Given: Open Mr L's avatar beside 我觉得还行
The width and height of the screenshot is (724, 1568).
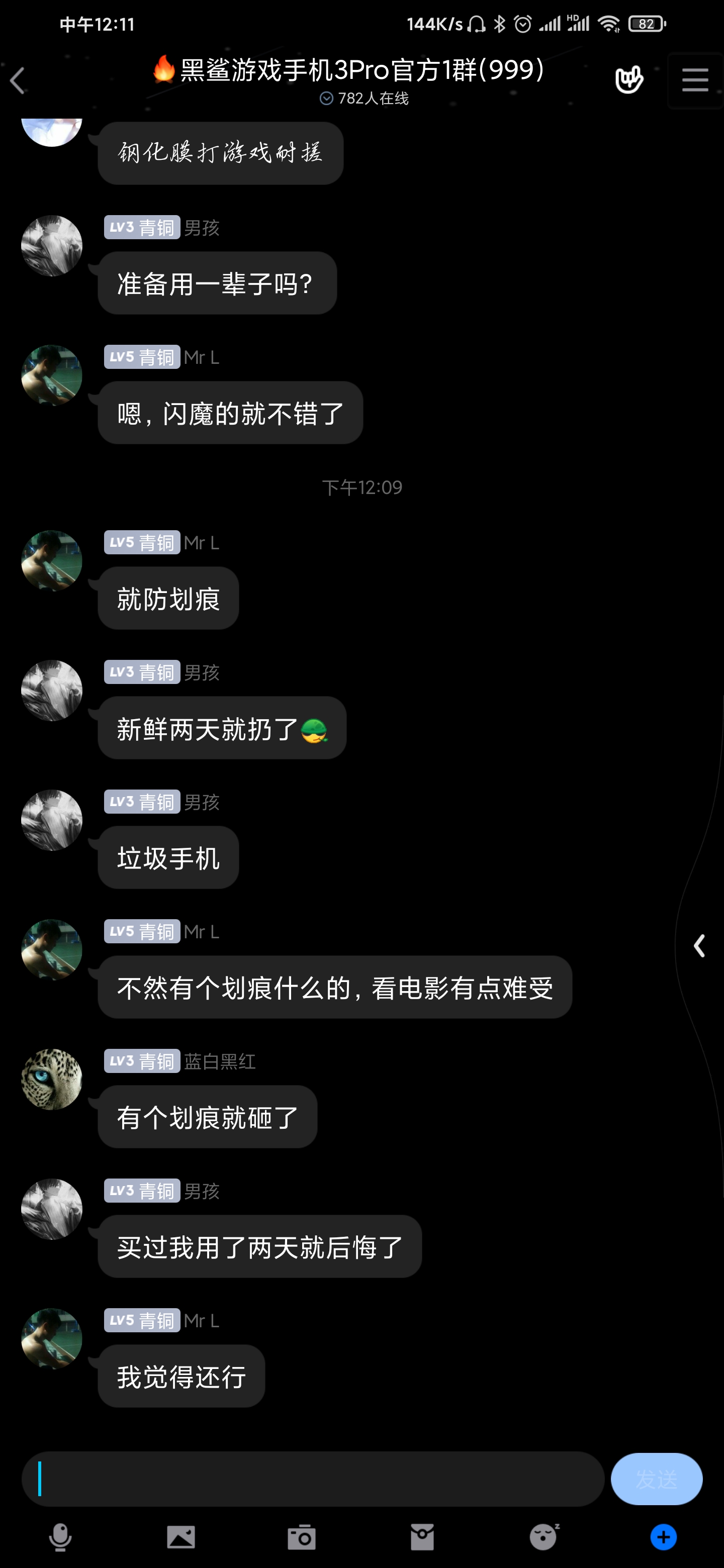Looking at the screenshot, I should click(x=52, y=1338).
